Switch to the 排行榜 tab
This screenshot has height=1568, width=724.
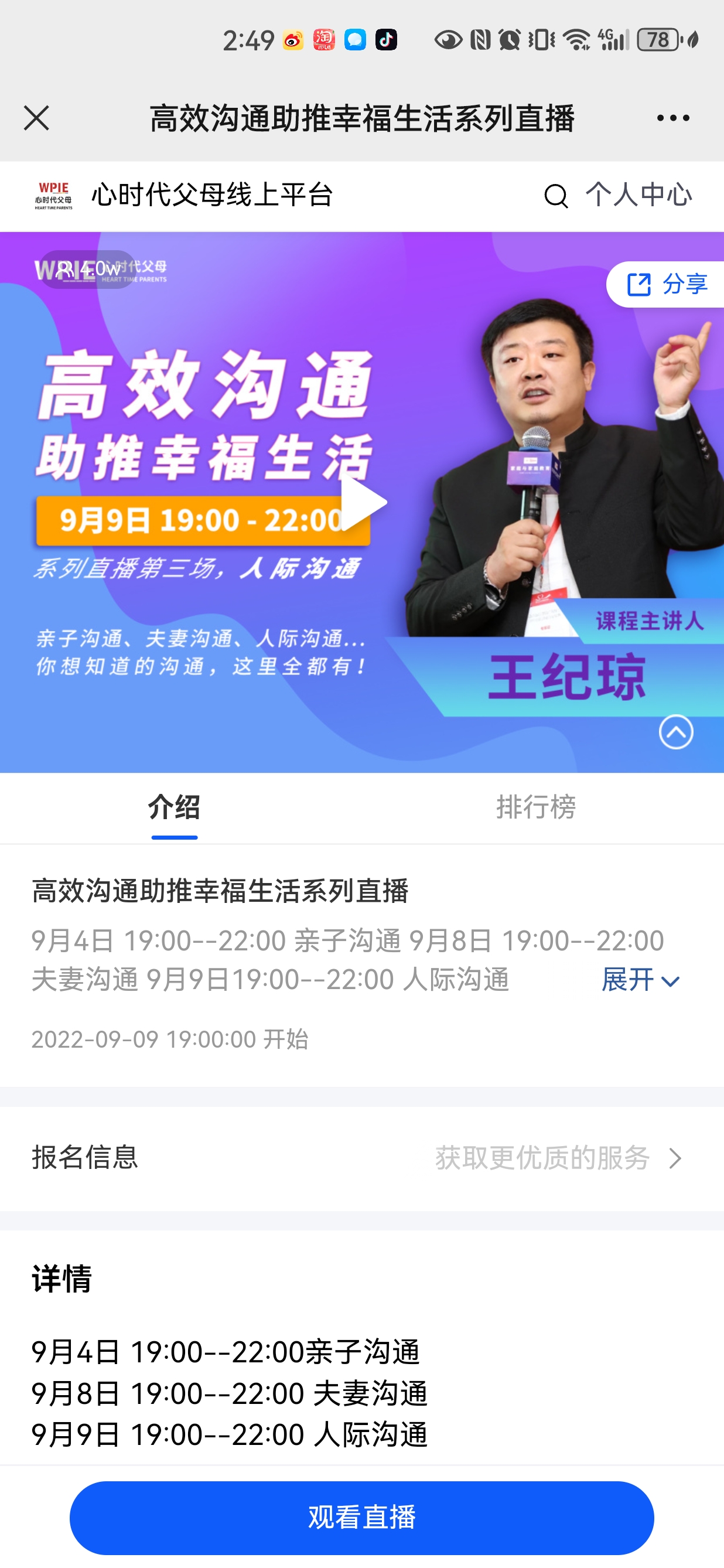point(536,808)
